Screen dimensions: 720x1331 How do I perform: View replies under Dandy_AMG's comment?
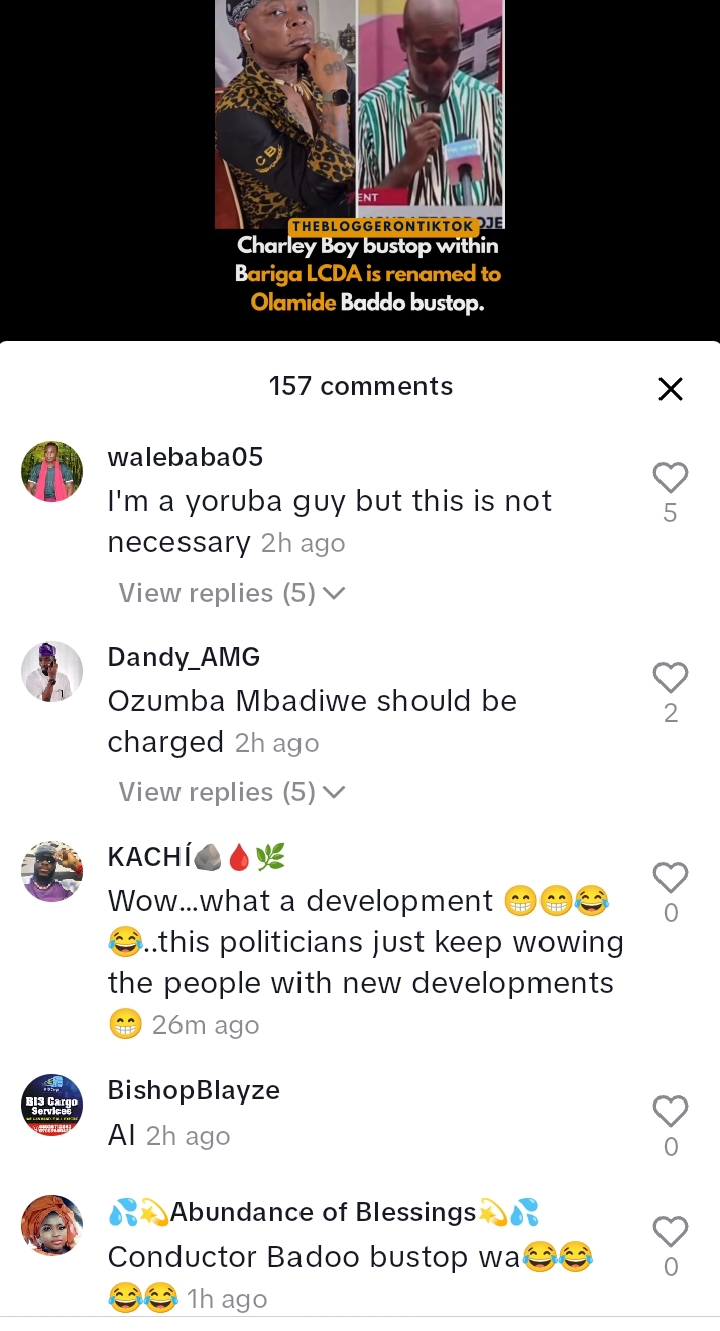(x=232, y=792)
